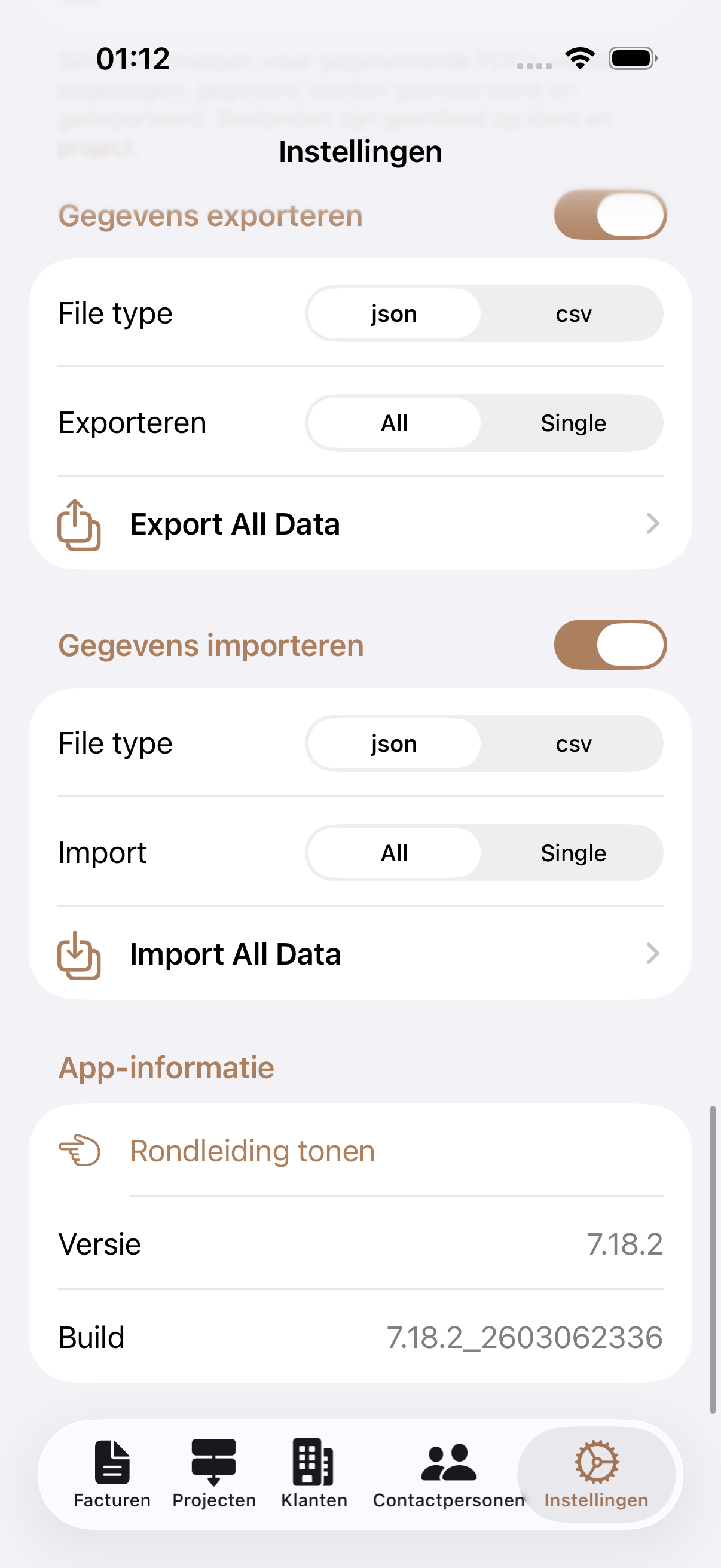The height and width of the screenshot is (1568, 721).
Task: Select json as export file type
Action: click(394, 314)
